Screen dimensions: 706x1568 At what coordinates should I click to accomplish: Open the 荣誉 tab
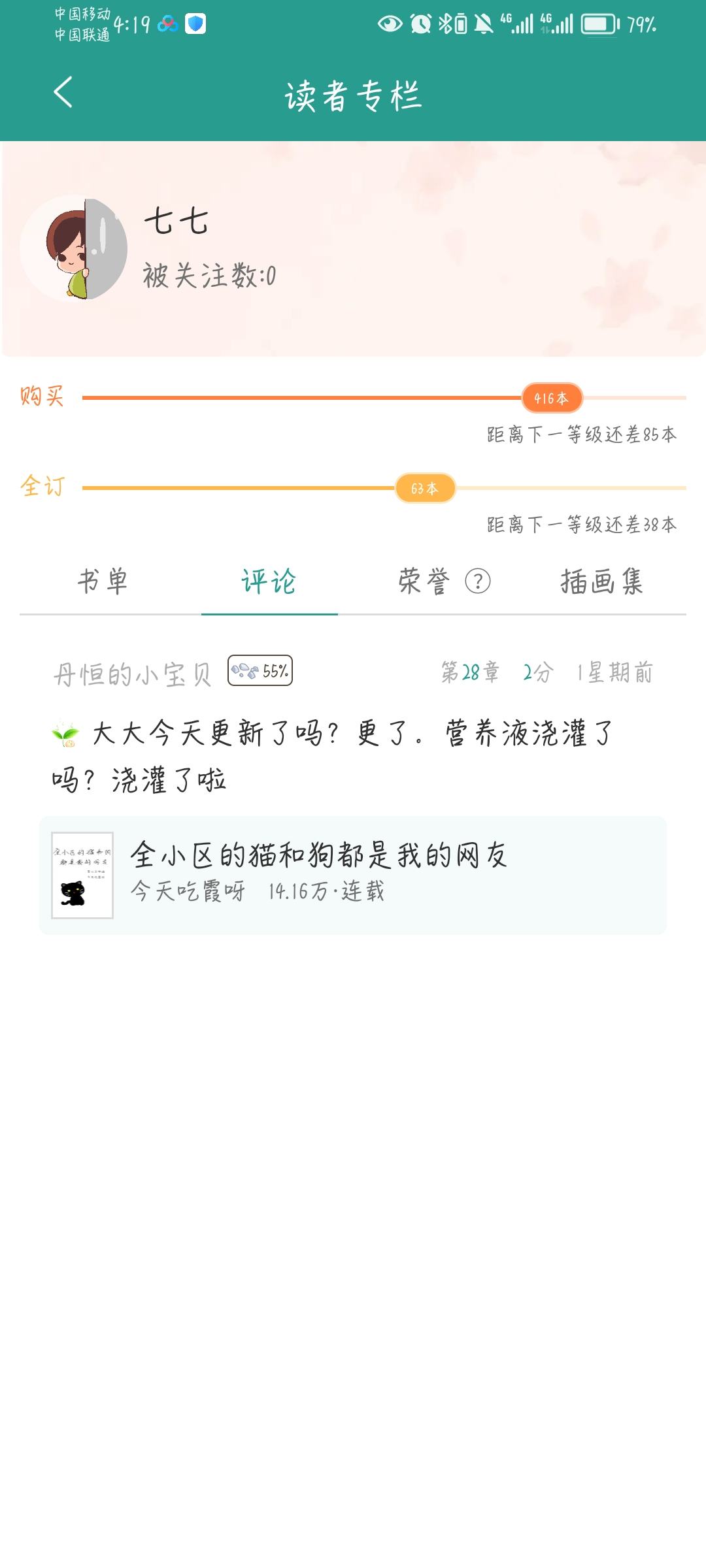(424, 581)
